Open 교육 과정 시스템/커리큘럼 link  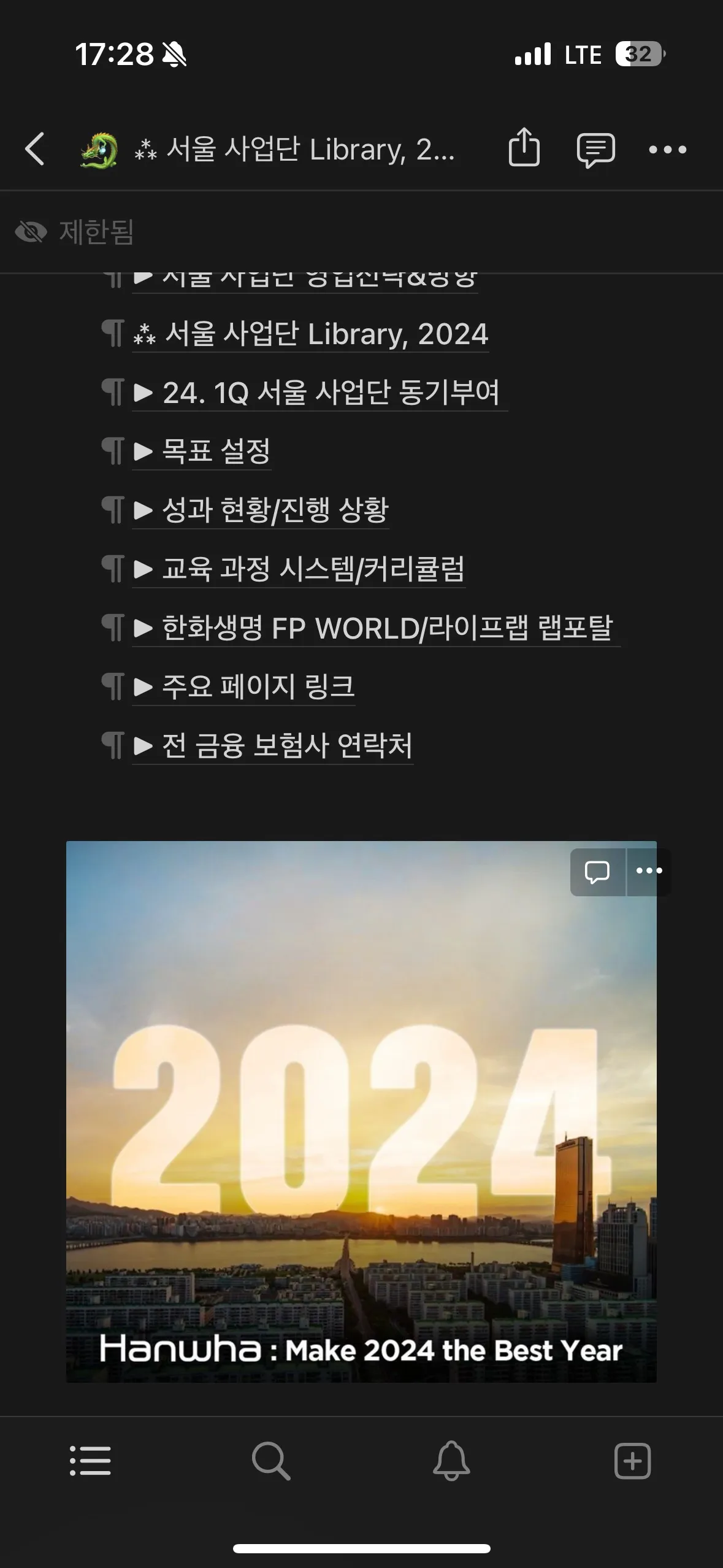click(313, 569)
